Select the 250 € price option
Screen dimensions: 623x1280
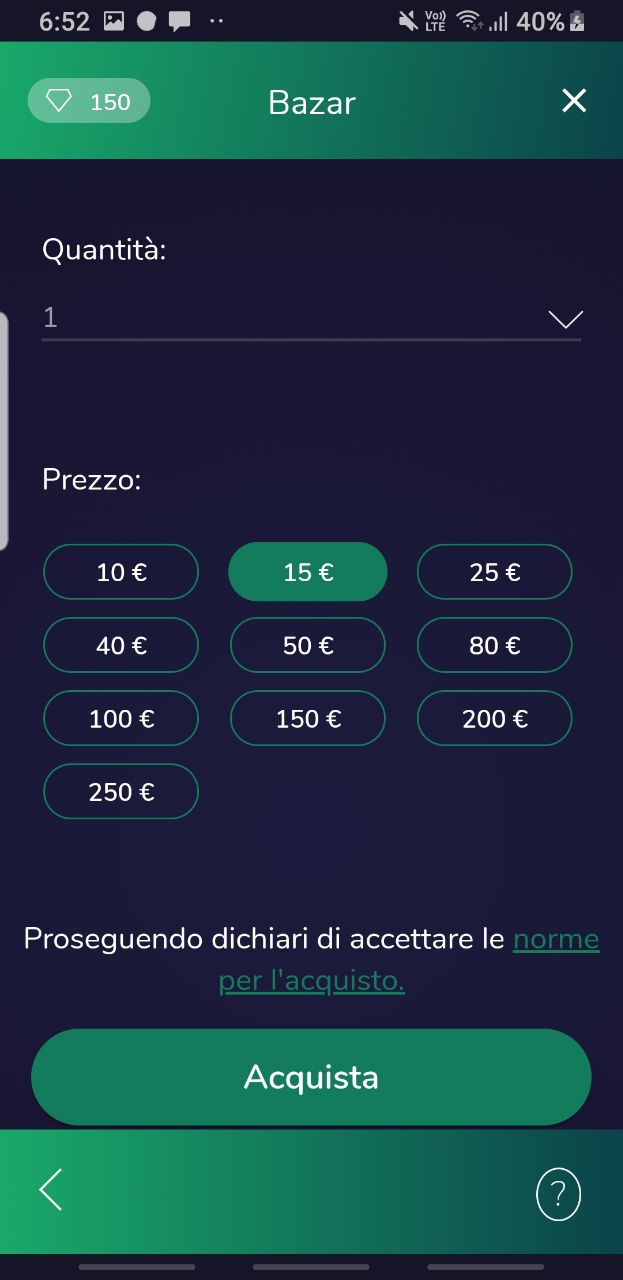121,791
